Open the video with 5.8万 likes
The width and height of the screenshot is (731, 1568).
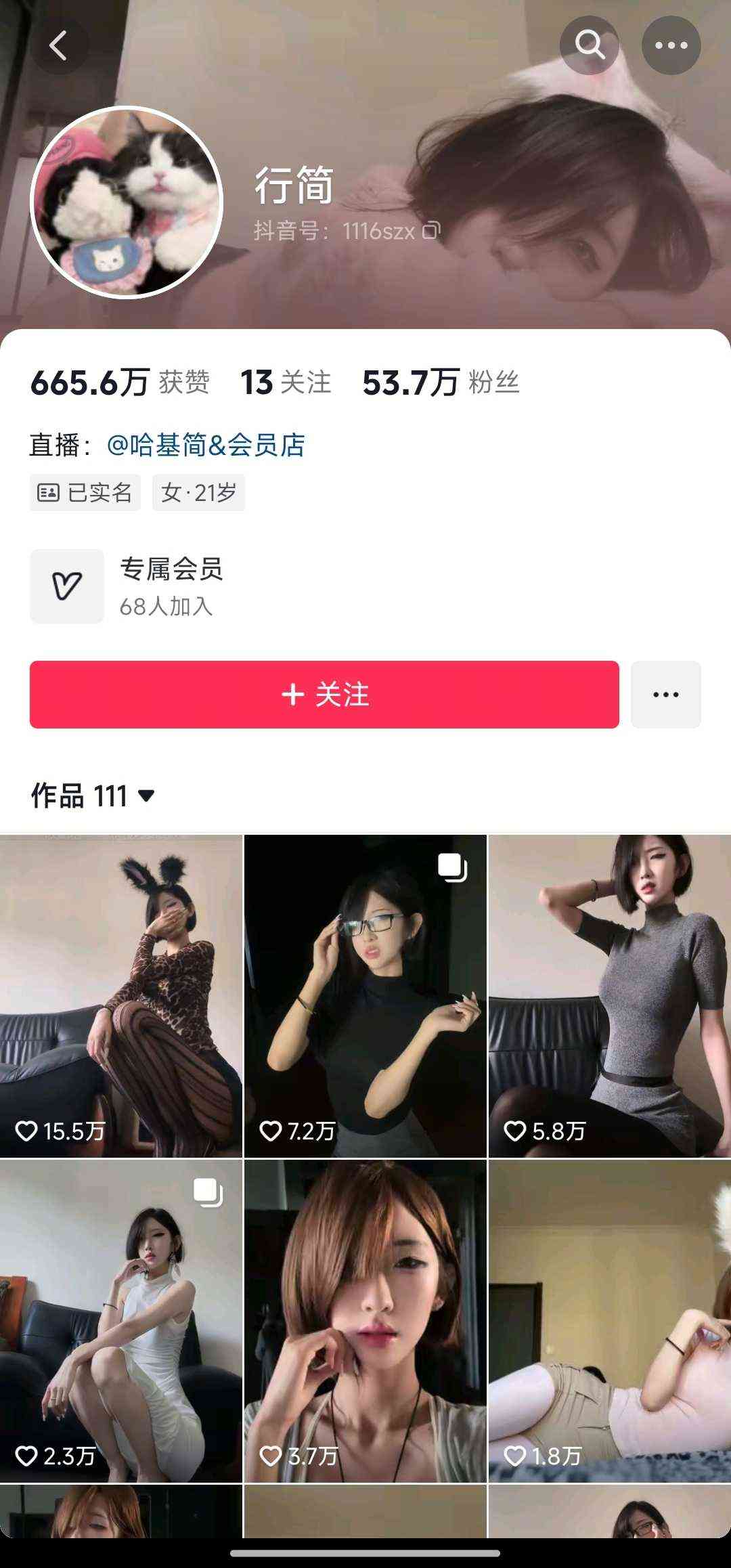(x=609, y=995)
